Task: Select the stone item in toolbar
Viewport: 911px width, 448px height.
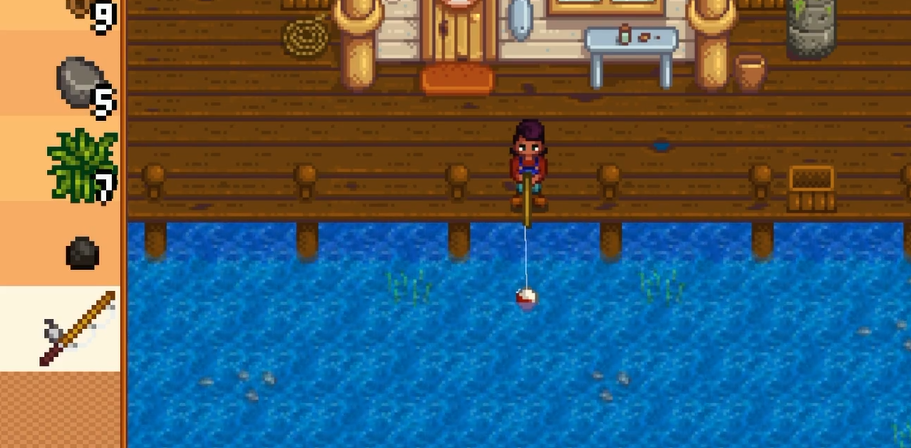Action: [80, 82]
